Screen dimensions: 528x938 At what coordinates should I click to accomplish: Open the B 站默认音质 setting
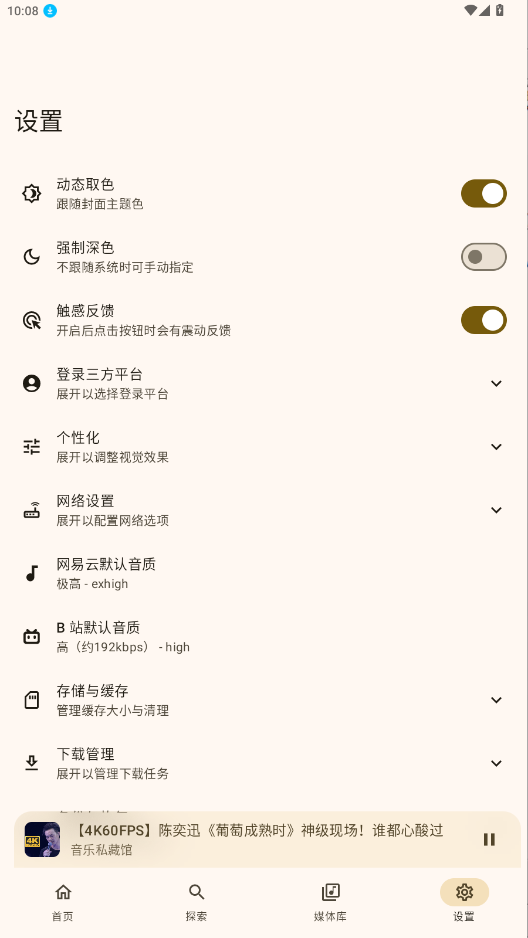click(264, 637)
